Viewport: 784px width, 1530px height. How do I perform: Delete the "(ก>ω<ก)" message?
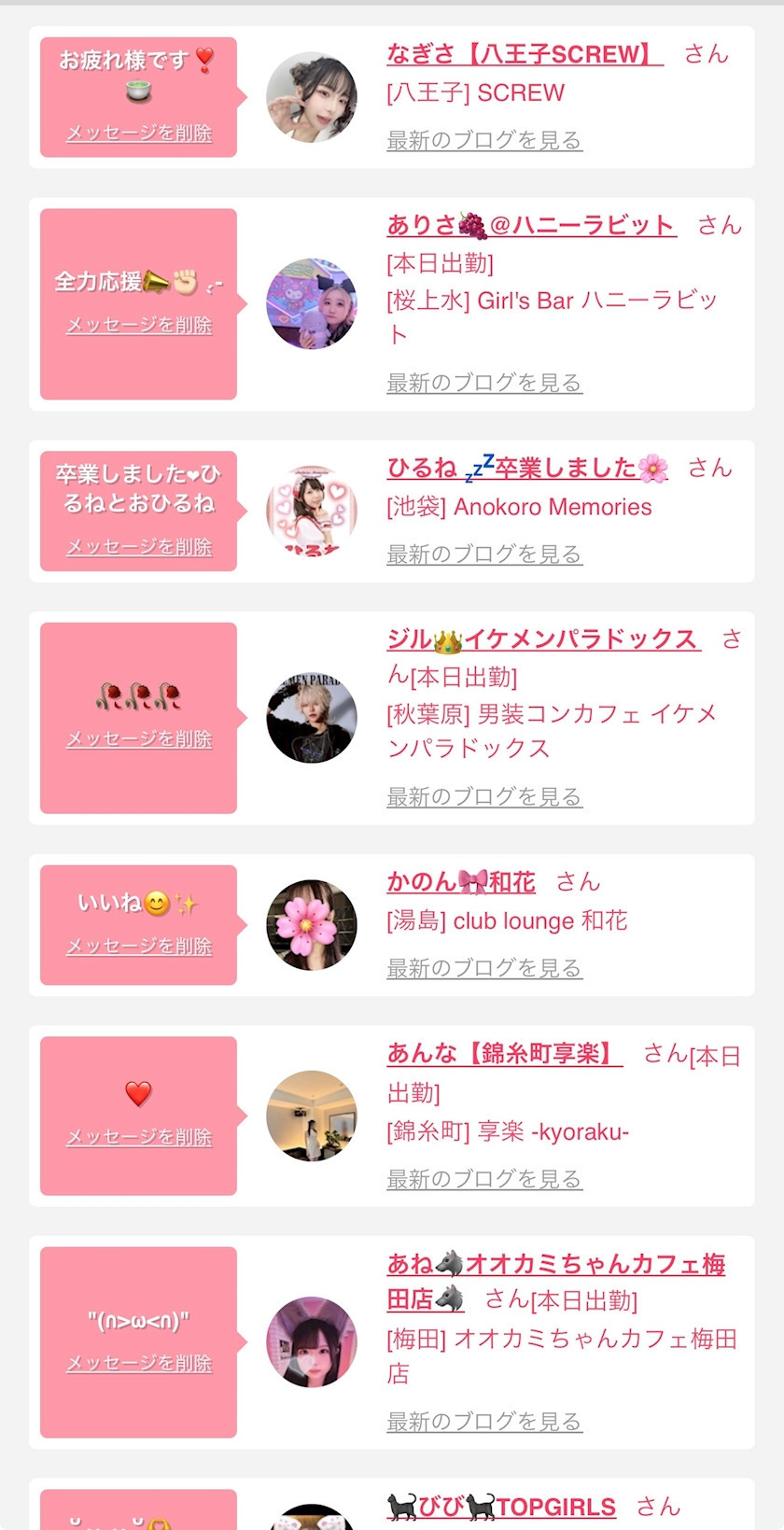tap(139, 1364)
